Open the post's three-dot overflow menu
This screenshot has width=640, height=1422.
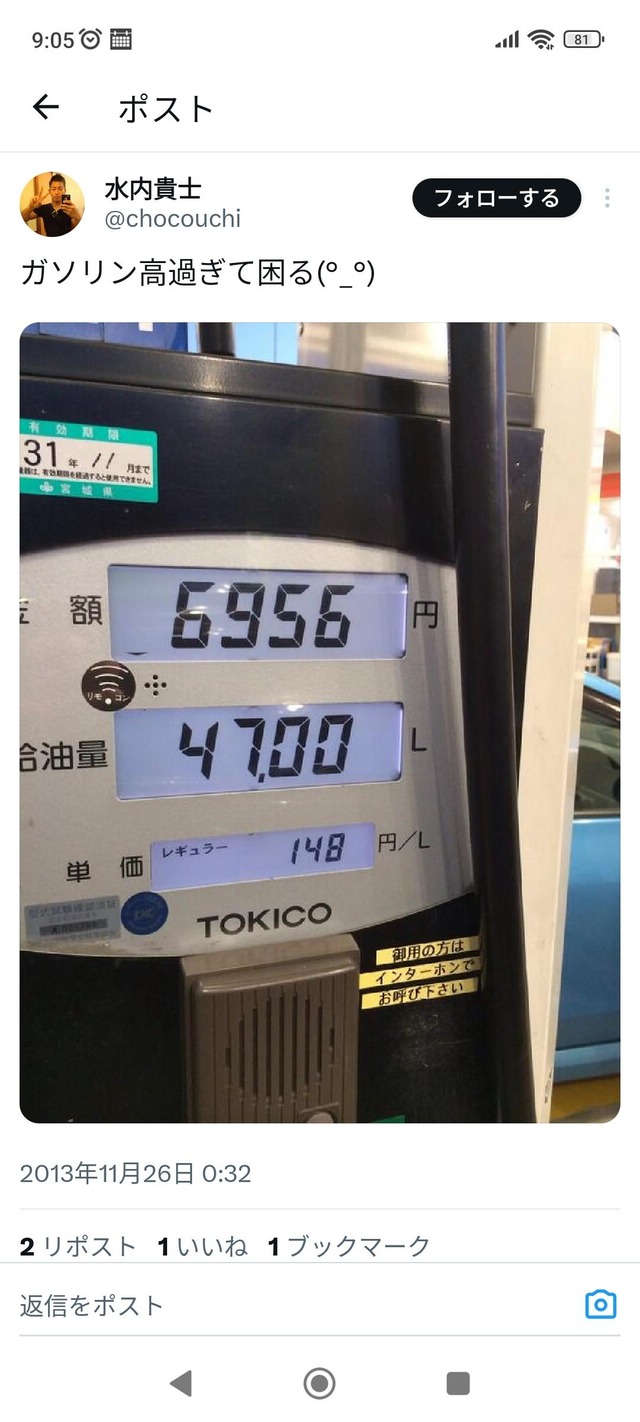[x=607, y=198]
